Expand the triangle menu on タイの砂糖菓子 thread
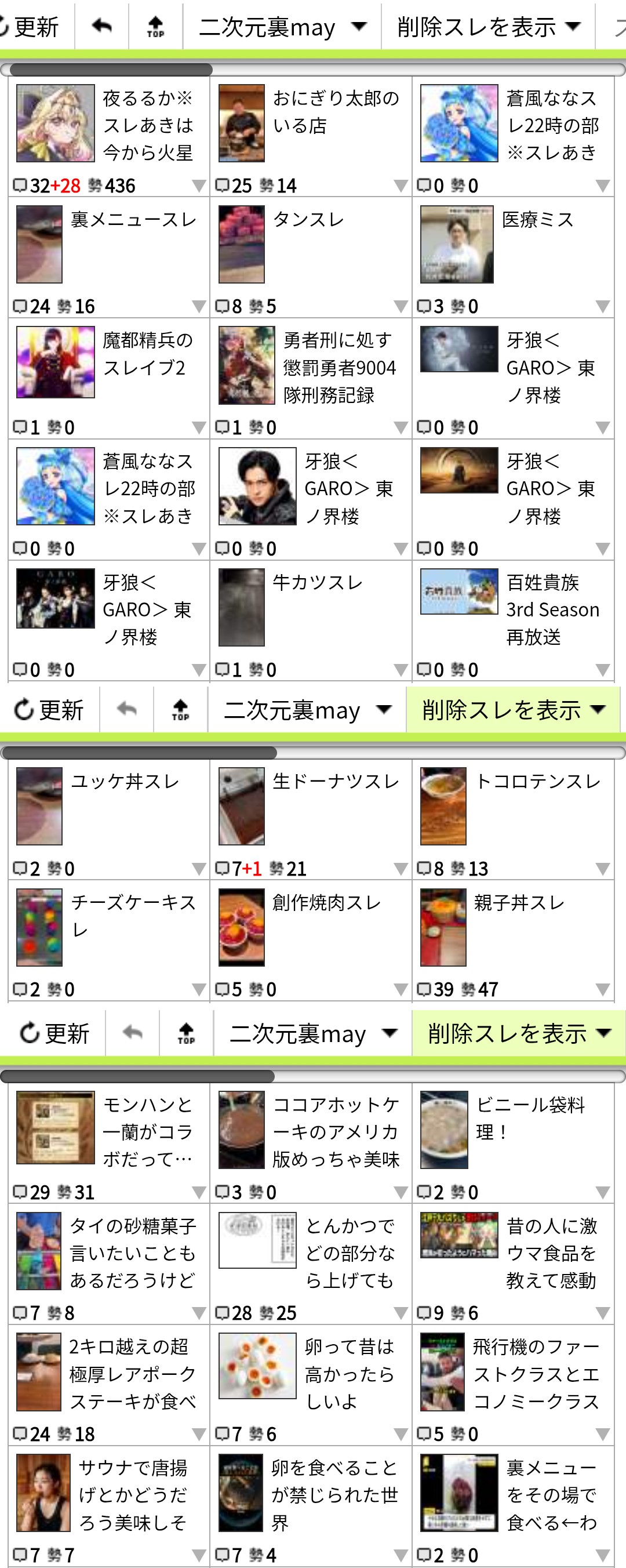 198,1313
